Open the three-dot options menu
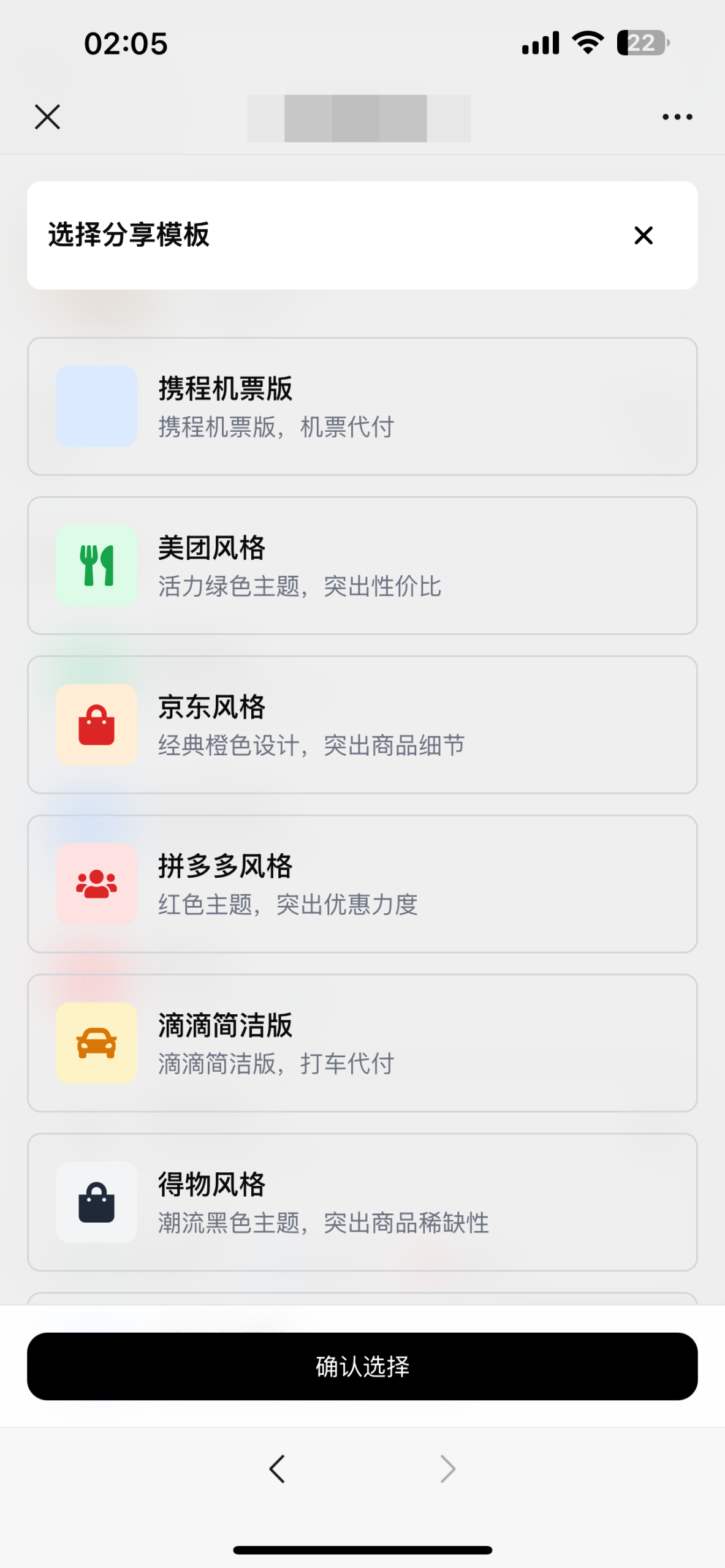The height and width of the screenshot is (1568, 725). [677, 116]
